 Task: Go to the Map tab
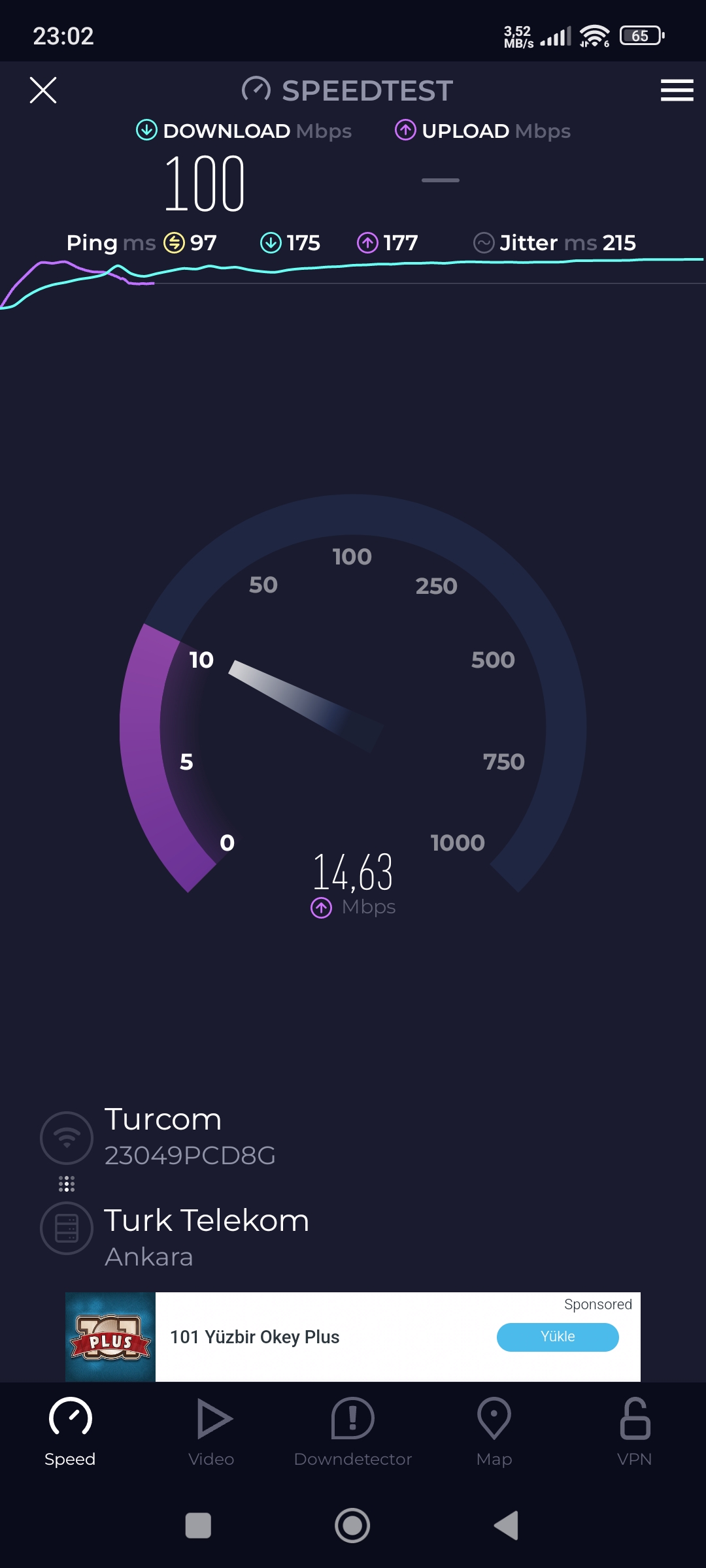494,1432
